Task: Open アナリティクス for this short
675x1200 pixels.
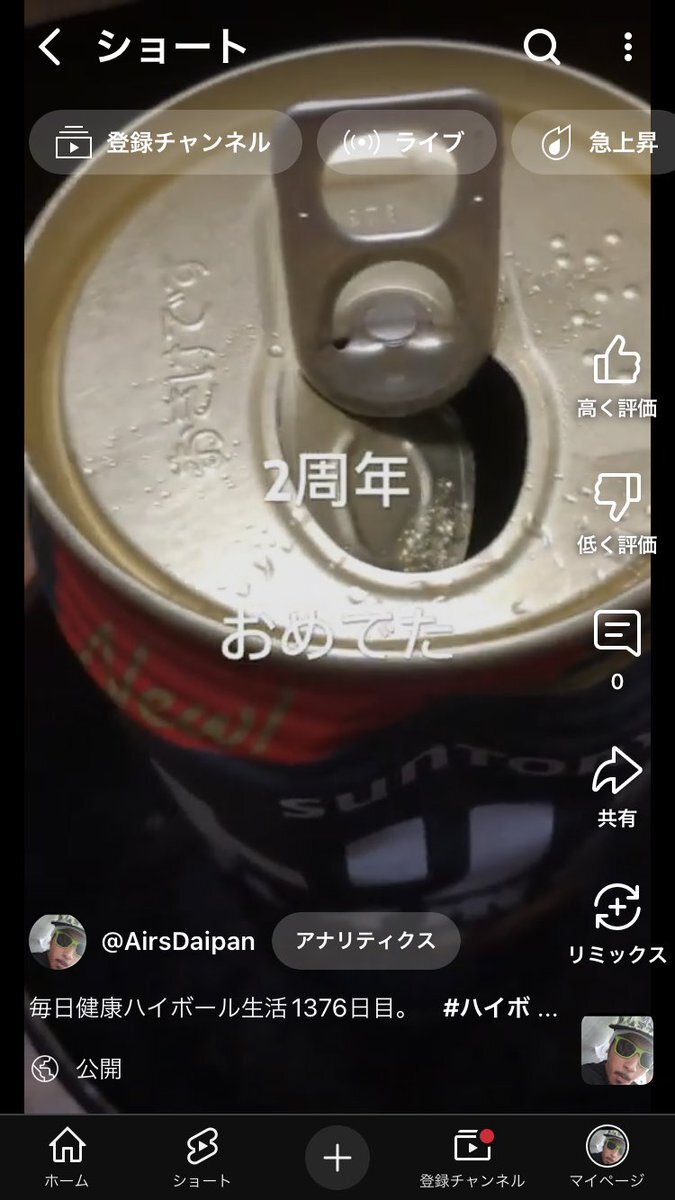Action: (x=366, y=941)
